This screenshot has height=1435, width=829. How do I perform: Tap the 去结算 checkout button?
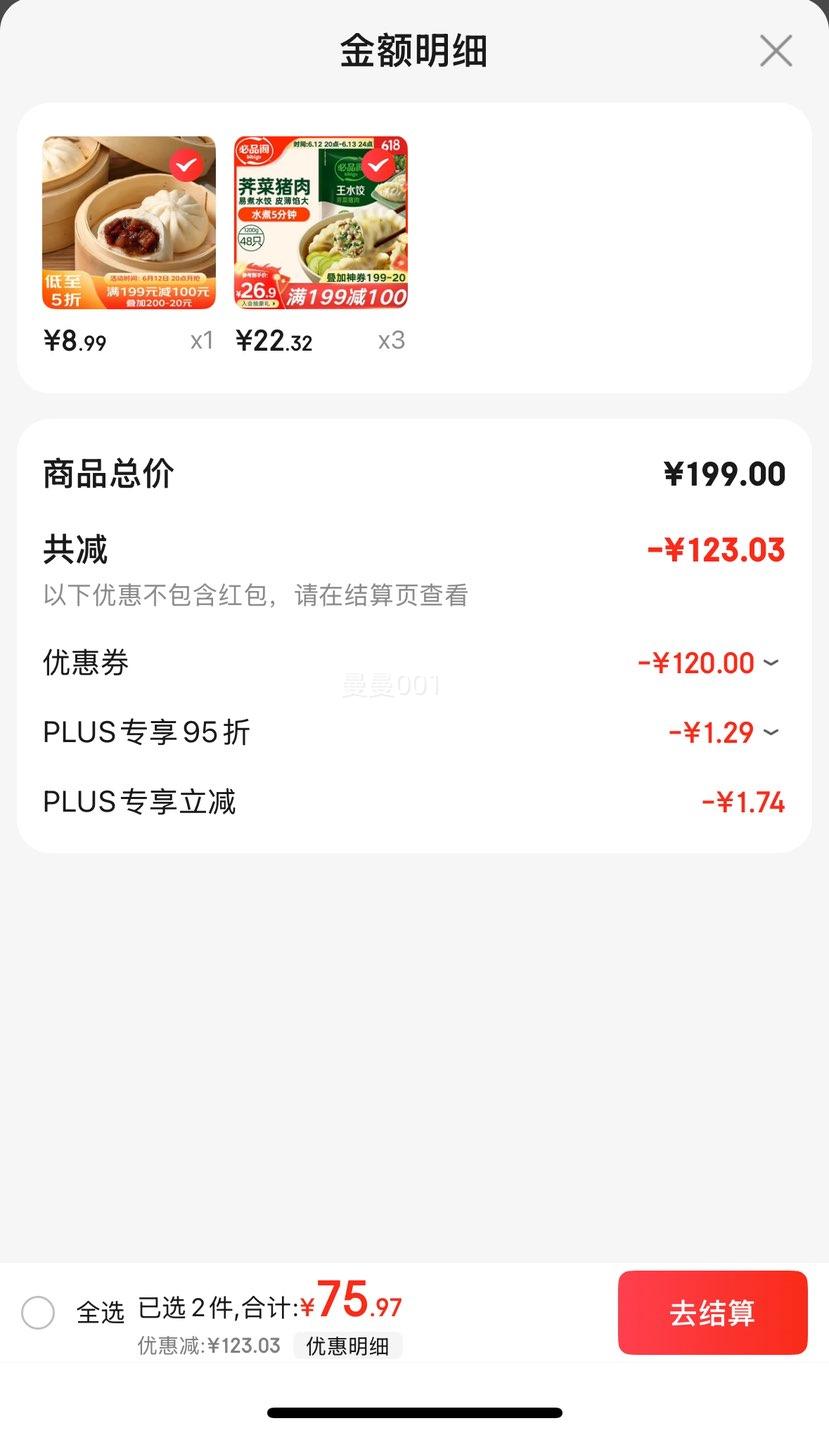(x=712, y=1312)
